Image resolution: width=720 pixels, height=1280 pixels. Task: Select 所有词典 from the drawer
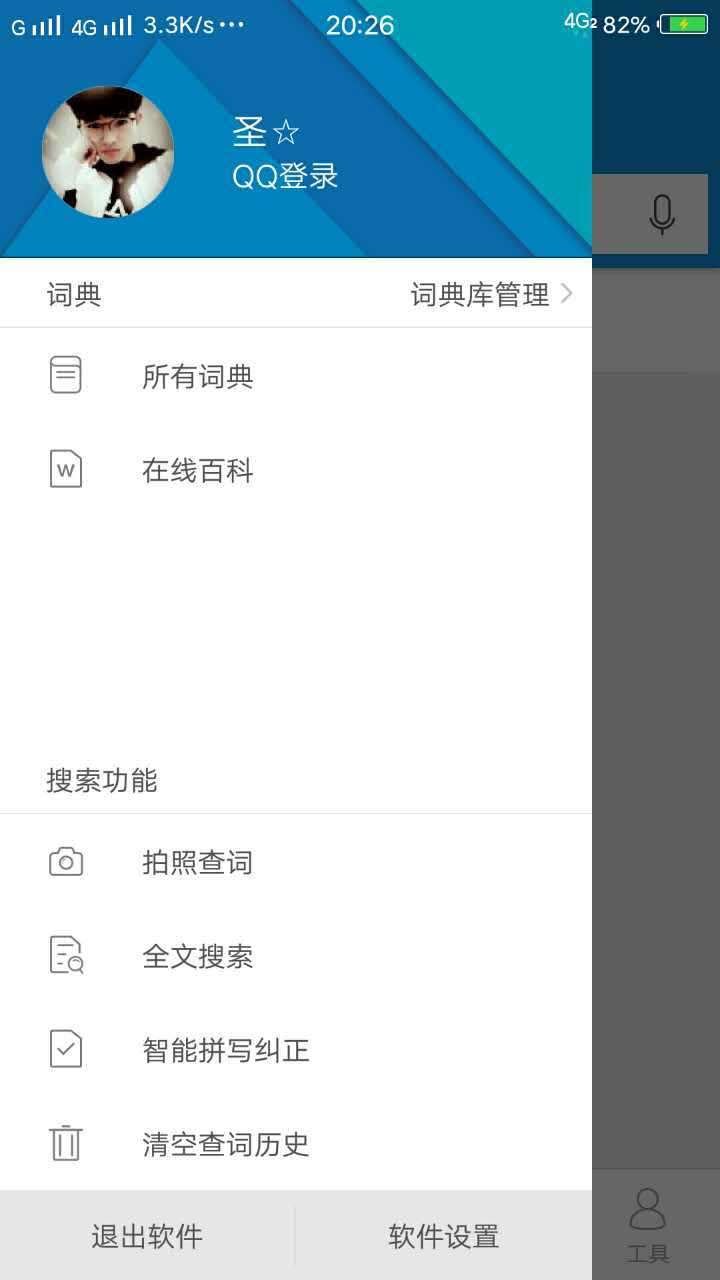tap(198, 377)
